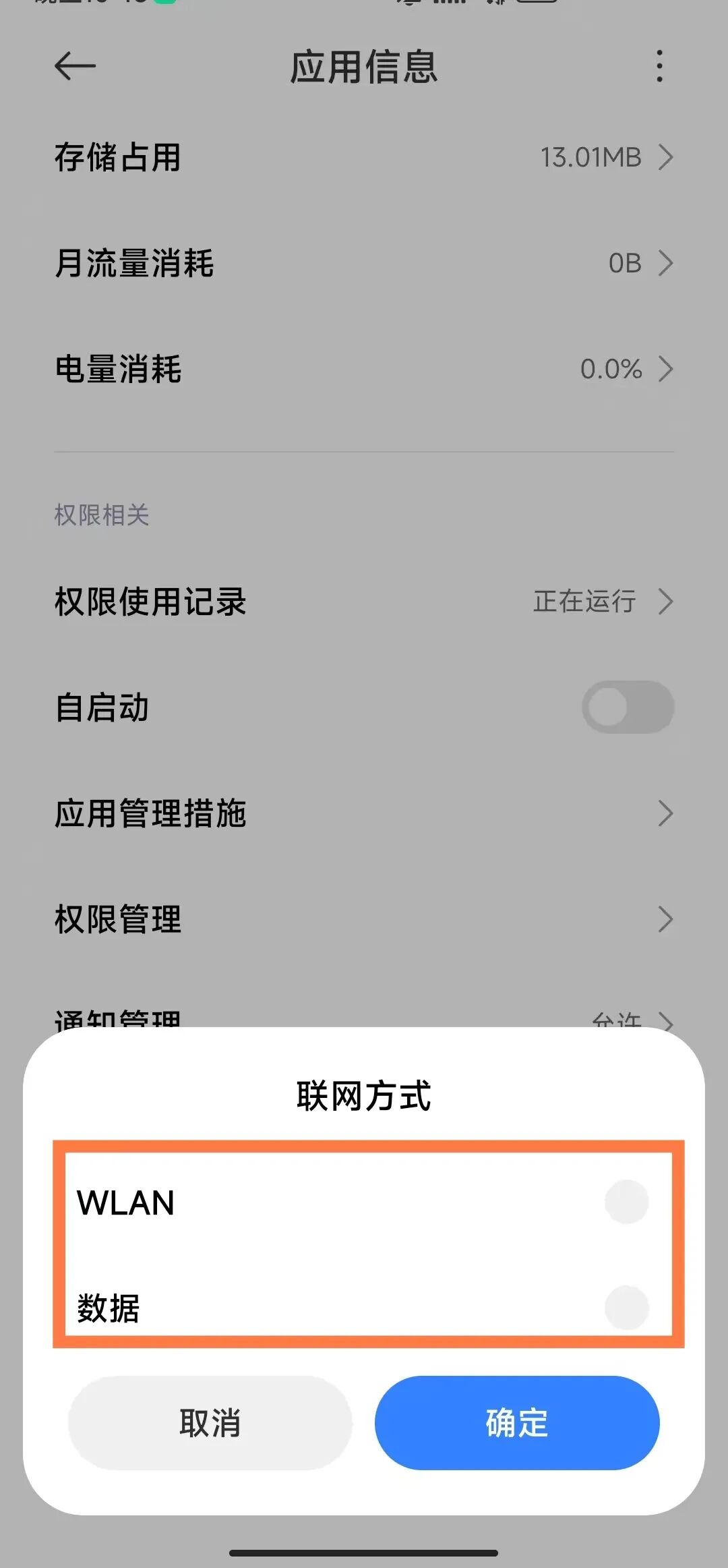Image resolution: width=728 pixels, height=1568 pixels.
Task: Tap 正在运行 next to permission usage
Action: (584, 602)
